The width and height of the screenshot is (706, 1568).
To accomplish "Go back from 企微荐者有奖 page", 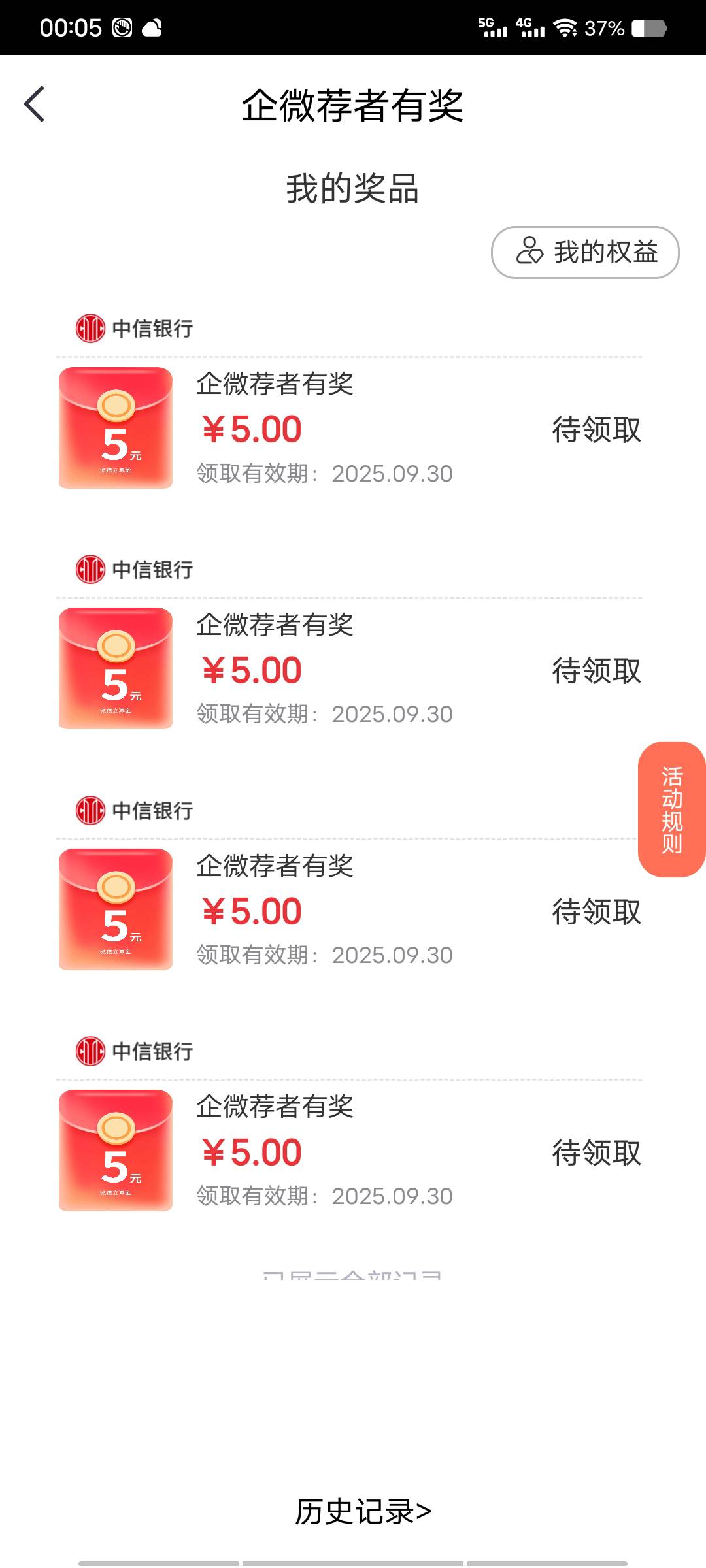I will (35, 104).
